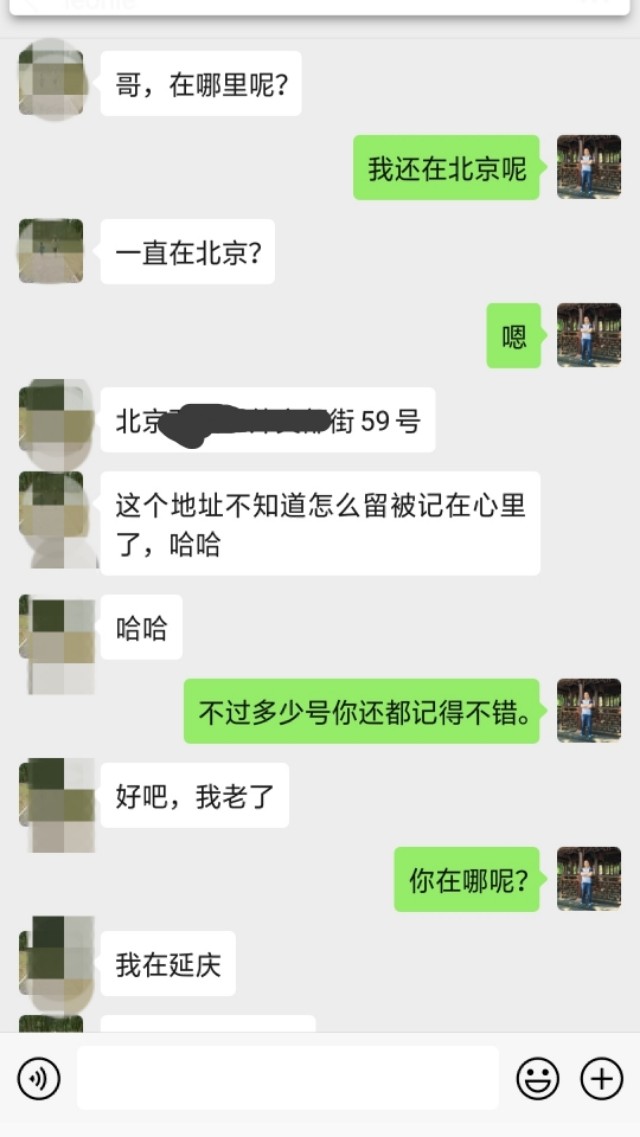The height and width of the screenshot is (1137, 640).
Task: Switch to voice message input
Action: point(39,1078)
